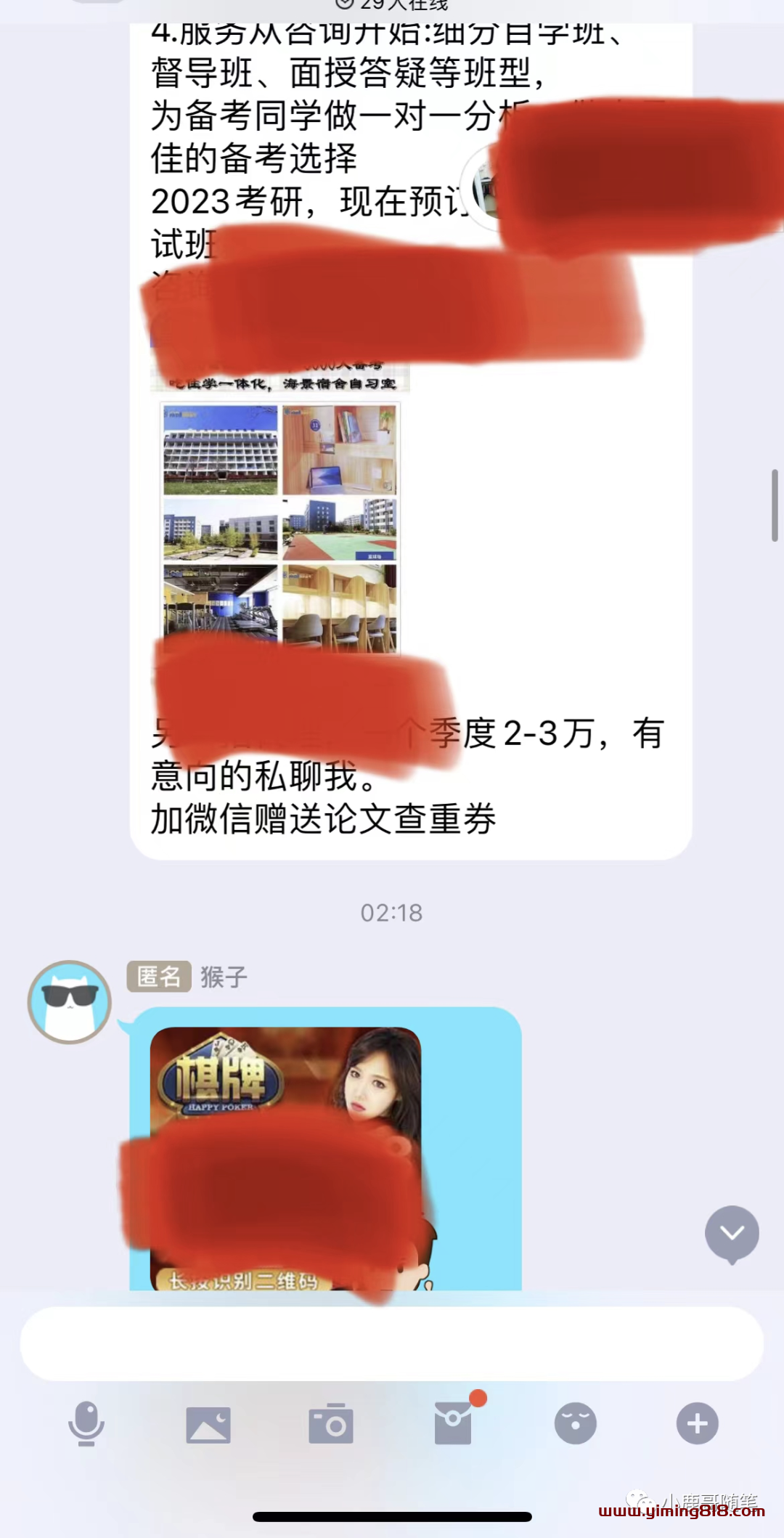Open the campus photo collage image
This screenshot has width=784, height=1538.
click(280, 529)
